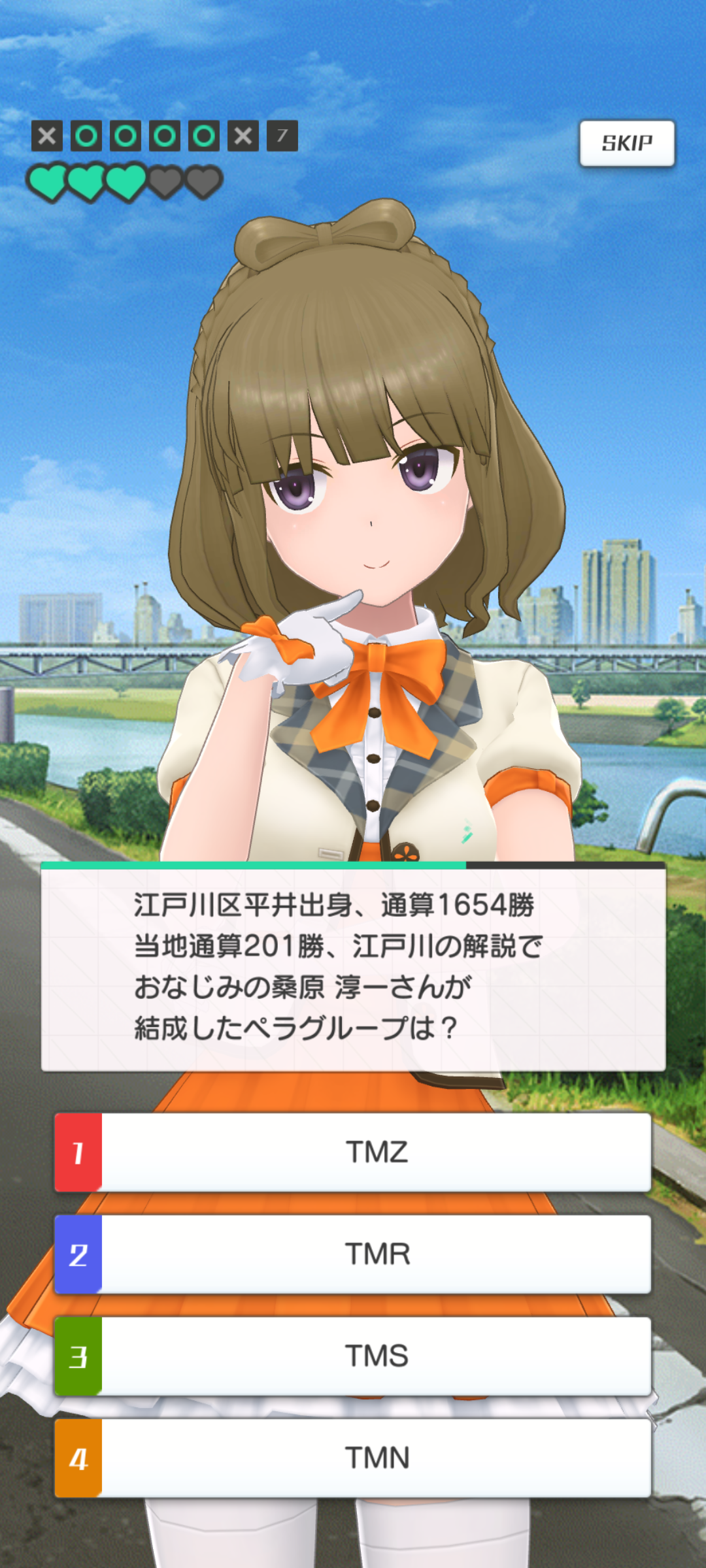Pick answer 3, TMS
This screenshot has height=1568, width=706.
[353, 1356]
